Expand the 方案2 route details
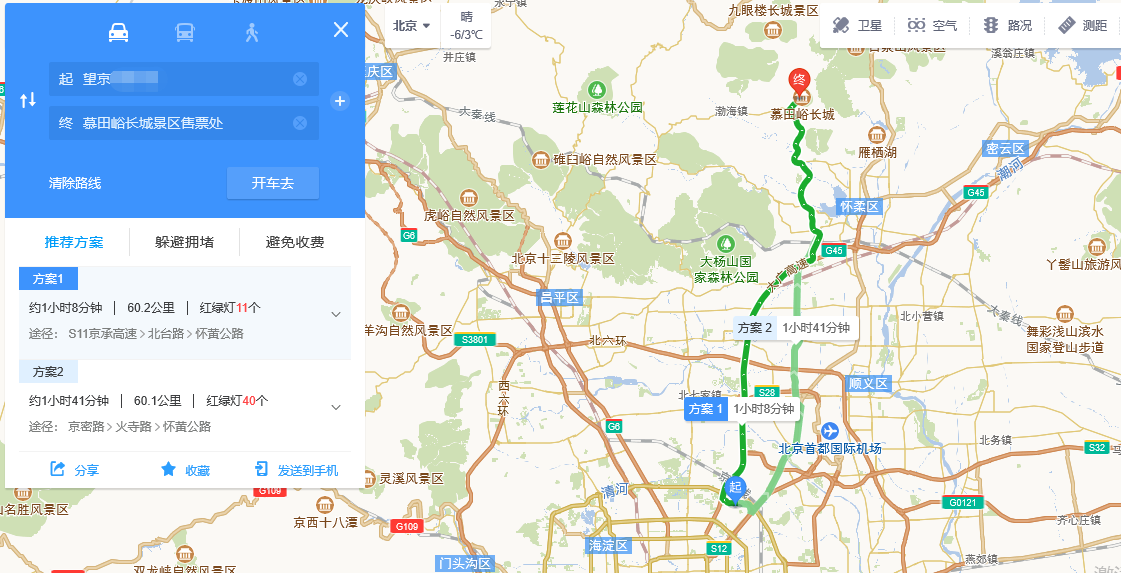Screen dimensions: 1121x573 click(x=336, y=407)
